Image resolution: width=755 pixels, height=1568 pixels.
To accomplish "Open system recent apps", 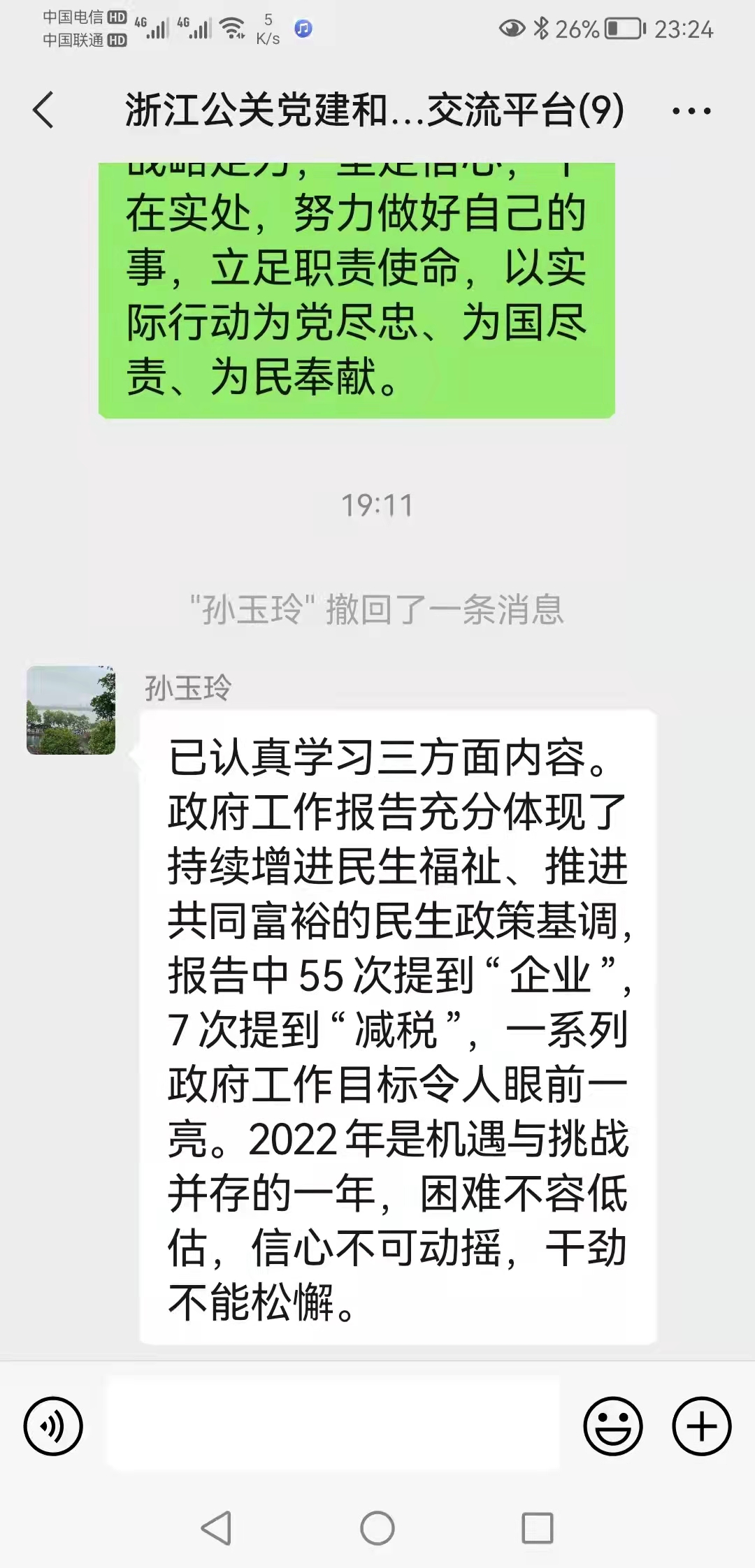I will point(538,1528).
